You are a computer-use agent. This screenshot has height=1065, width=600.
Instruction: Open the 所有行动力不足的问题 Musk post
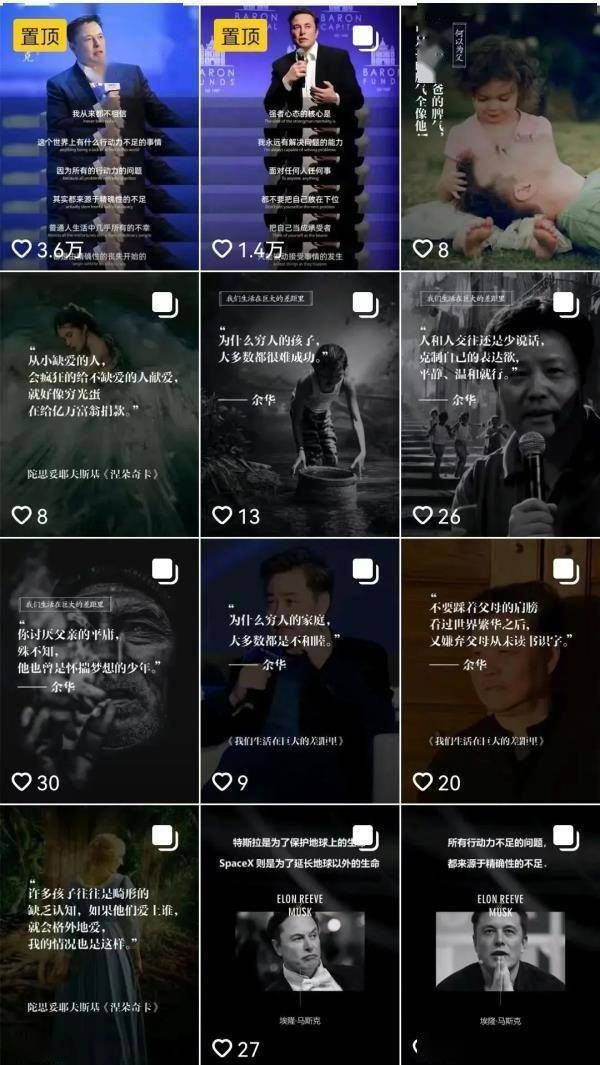coord(500,935)
